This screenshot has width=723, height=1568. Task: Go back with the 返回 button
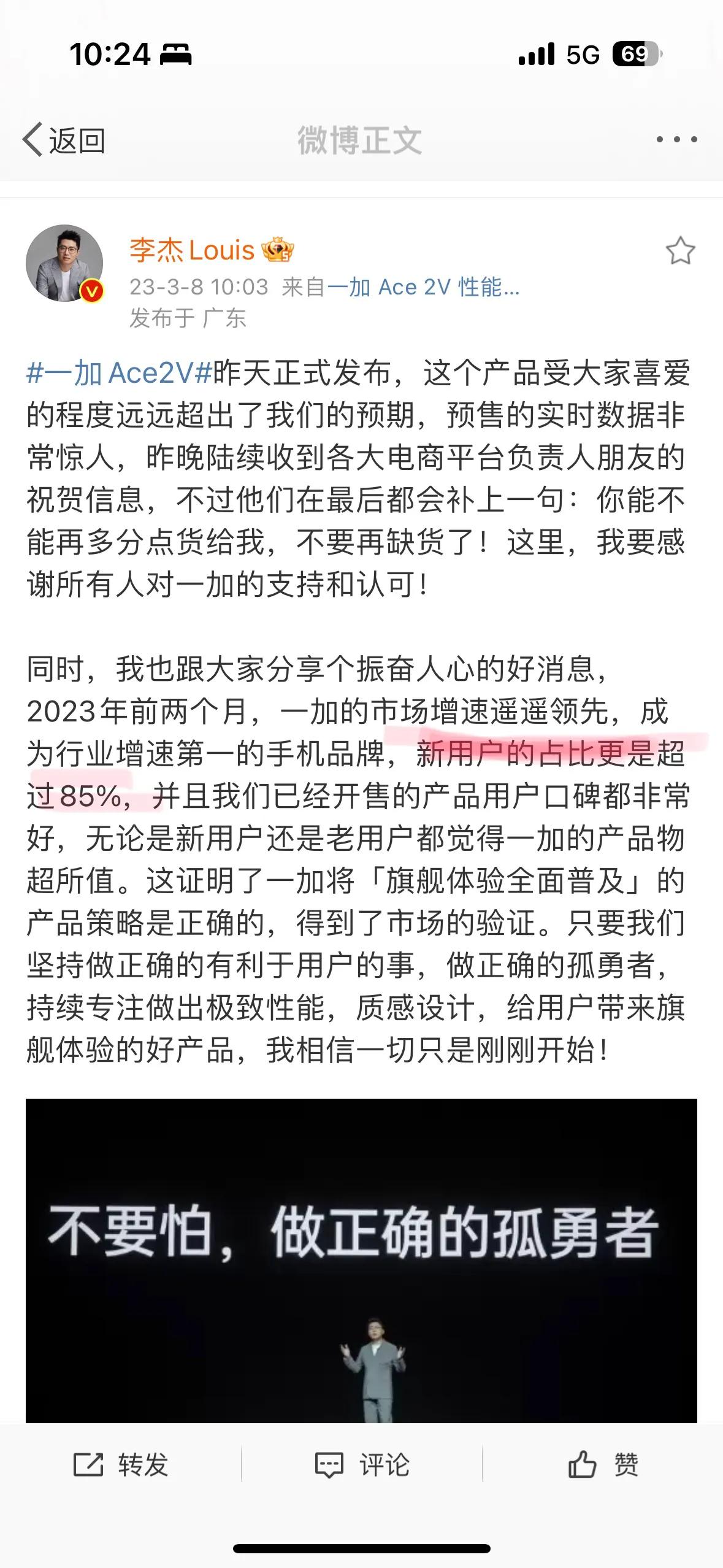tap(64, 140)
